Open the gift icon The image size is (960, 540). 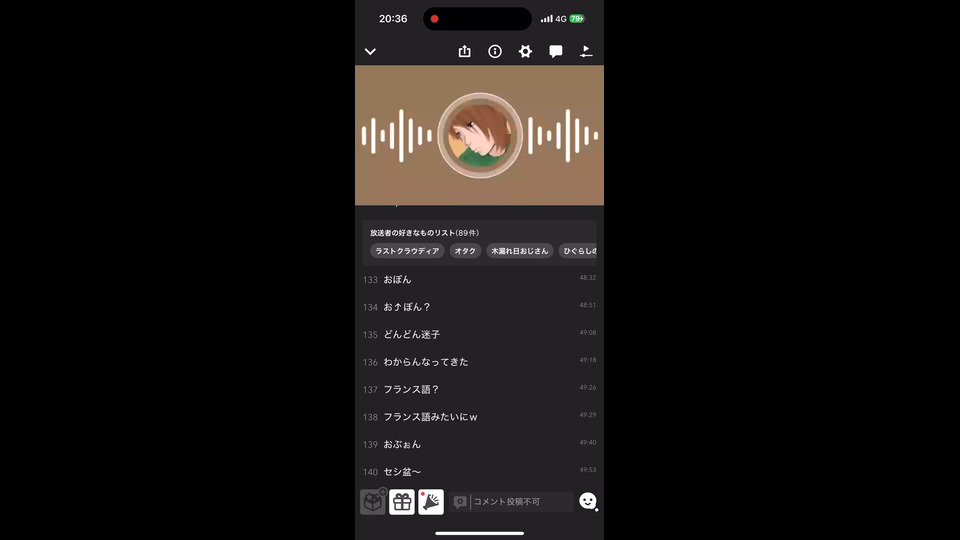pyautogui.click(x=402, y=502)
